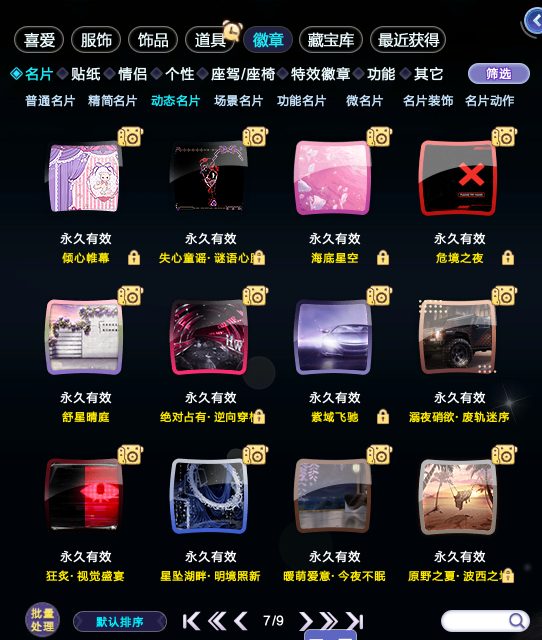The height and width of the screenshot is (640, 542).
Task: Tap the 筛选 filter button
Action: [x=499, y=74]
